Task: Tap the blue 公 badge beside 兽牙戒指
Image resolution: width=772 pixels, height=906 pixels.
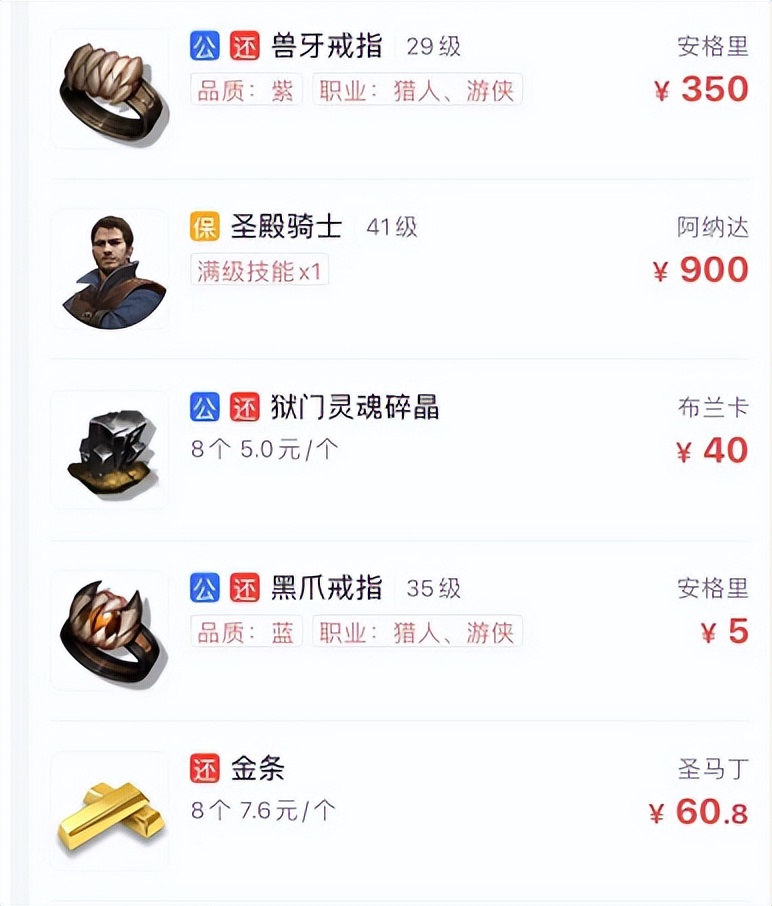Action: point(204,46)
